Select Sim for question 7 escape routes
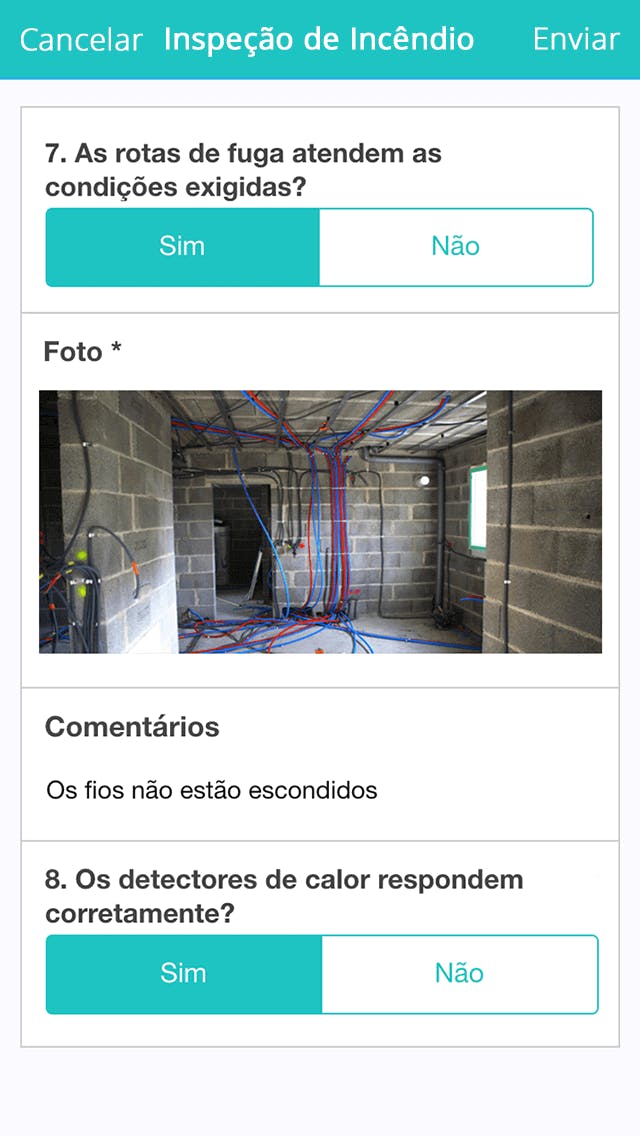Viewport: 640px width, 1136px height. [182, 247]
